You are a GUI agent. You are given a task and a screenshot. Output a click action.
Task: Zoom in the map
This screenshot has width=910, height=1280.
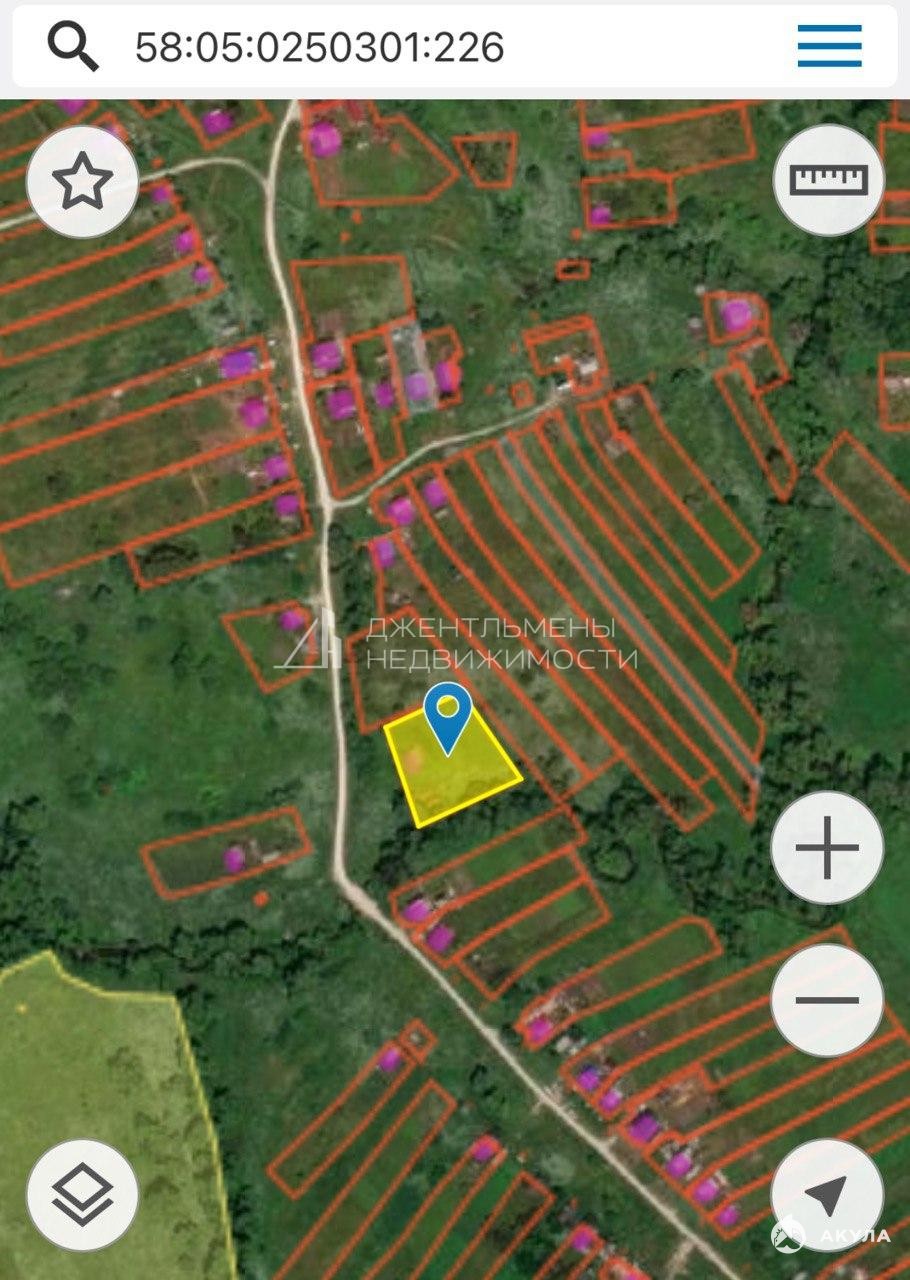click(x=827, y=848)
